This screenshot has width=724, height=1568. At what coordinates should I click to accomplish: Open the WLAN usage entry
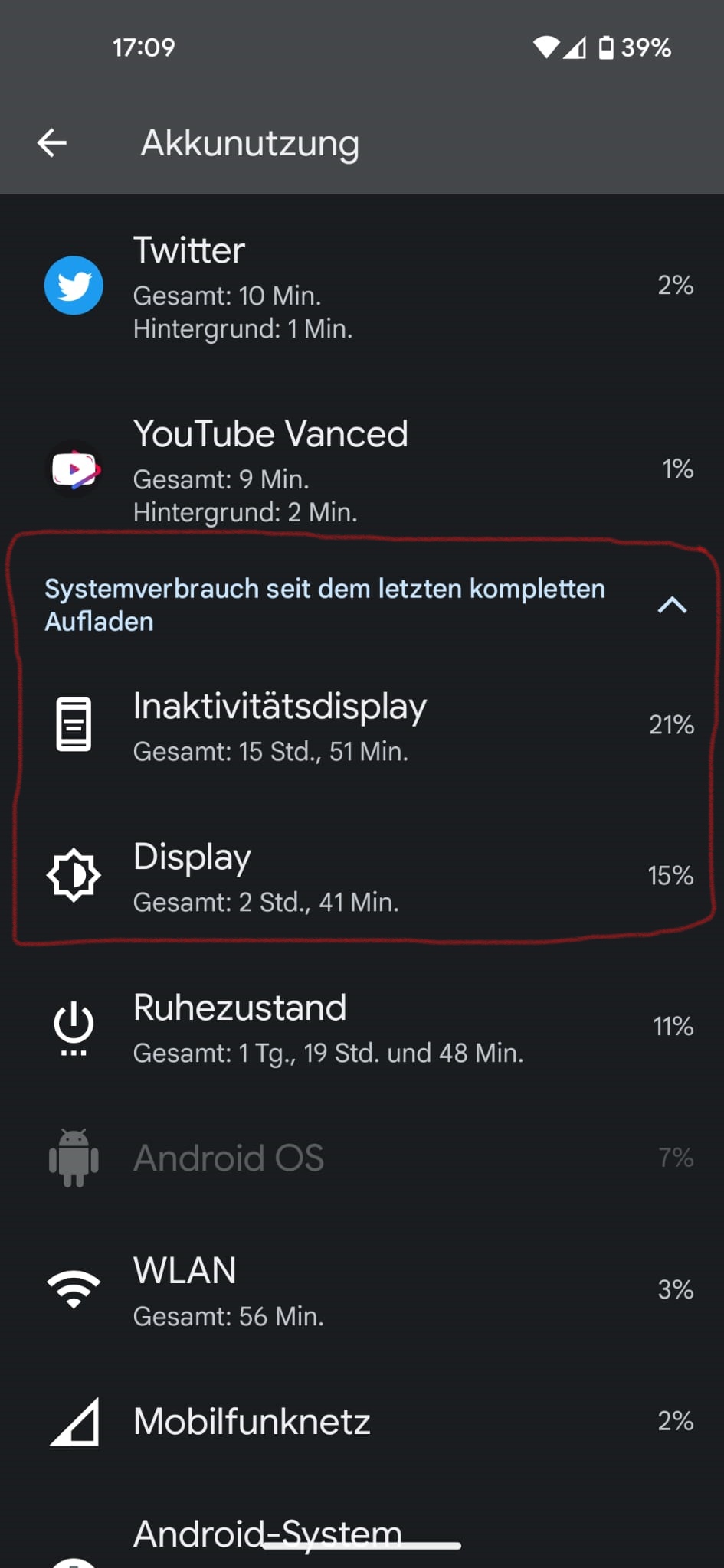(360, 1290)
